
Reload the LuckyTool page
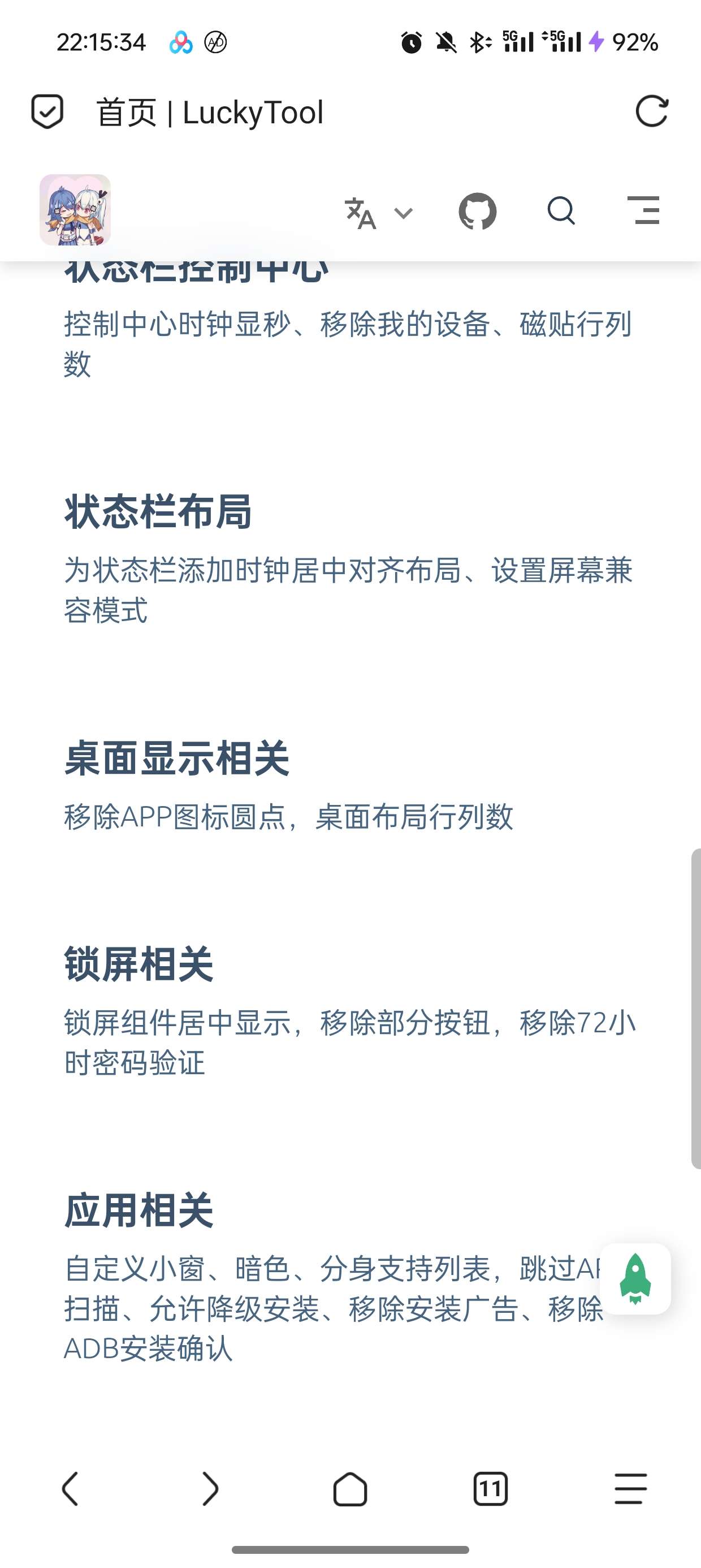pos(652,111)
